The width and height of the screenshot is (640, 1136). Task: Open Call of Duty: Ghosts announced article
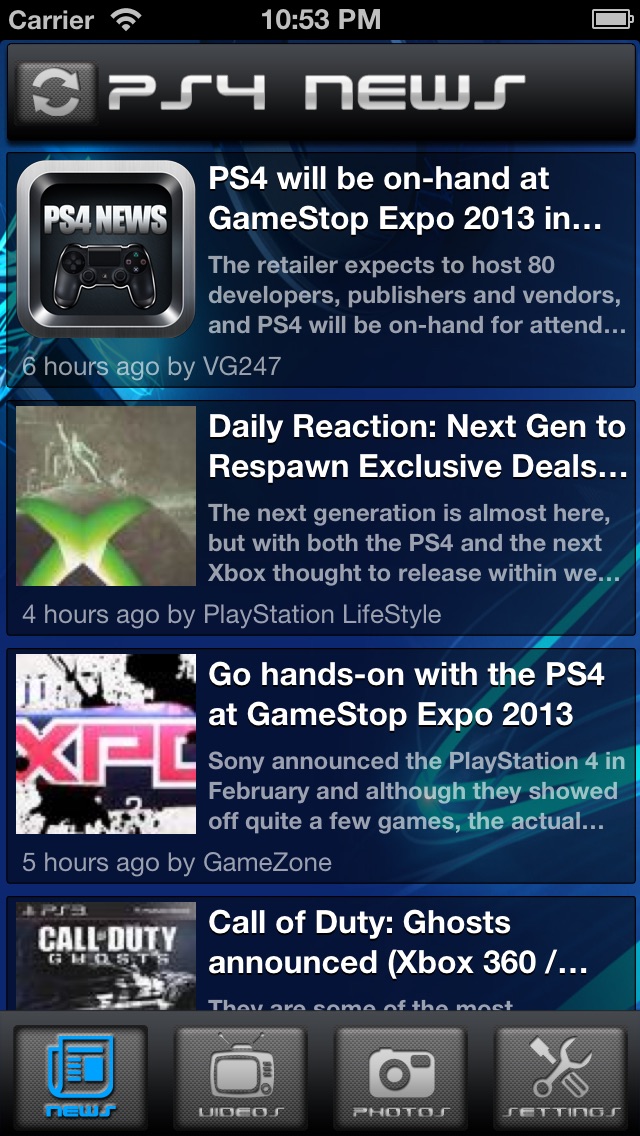(x=320, y=953)
